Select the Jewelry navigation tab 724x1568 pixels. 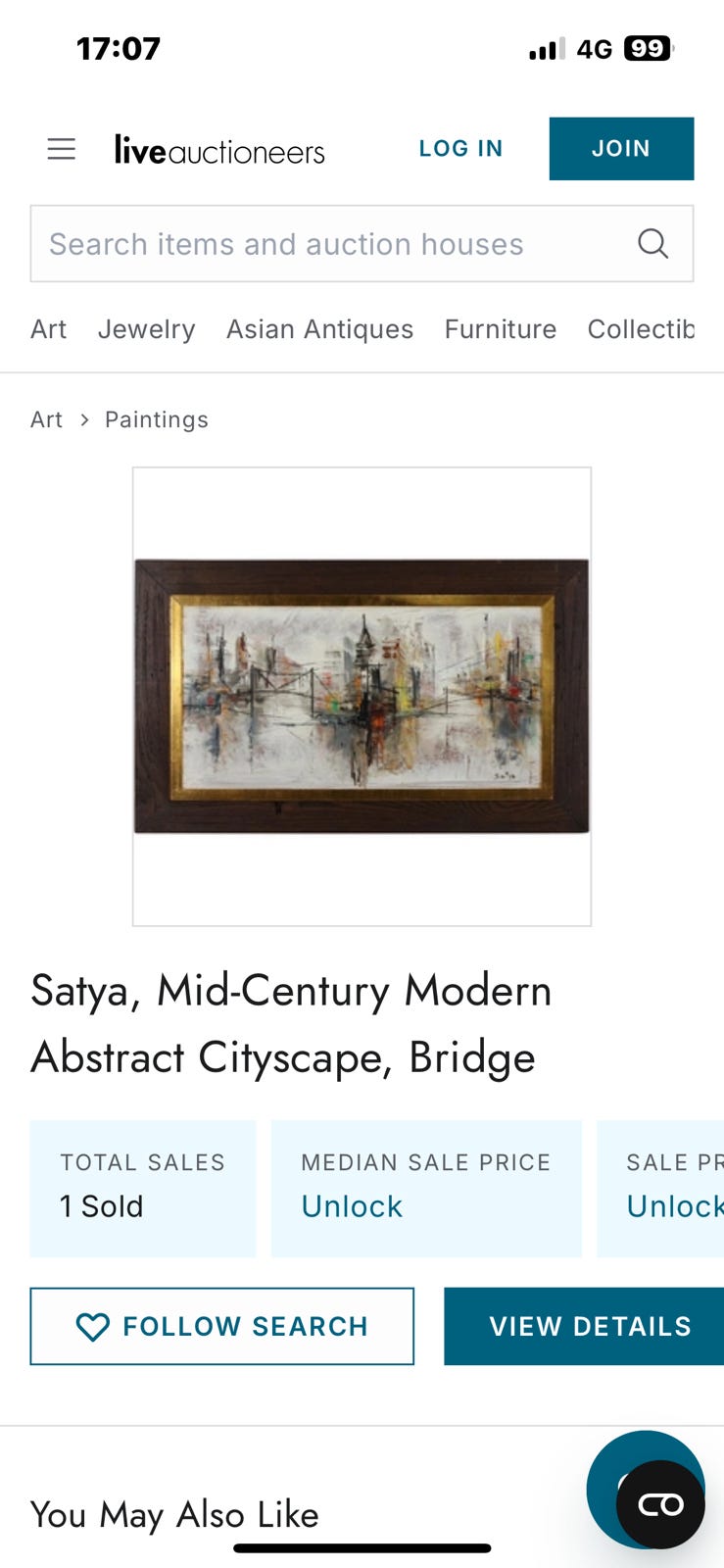(146, 328)
